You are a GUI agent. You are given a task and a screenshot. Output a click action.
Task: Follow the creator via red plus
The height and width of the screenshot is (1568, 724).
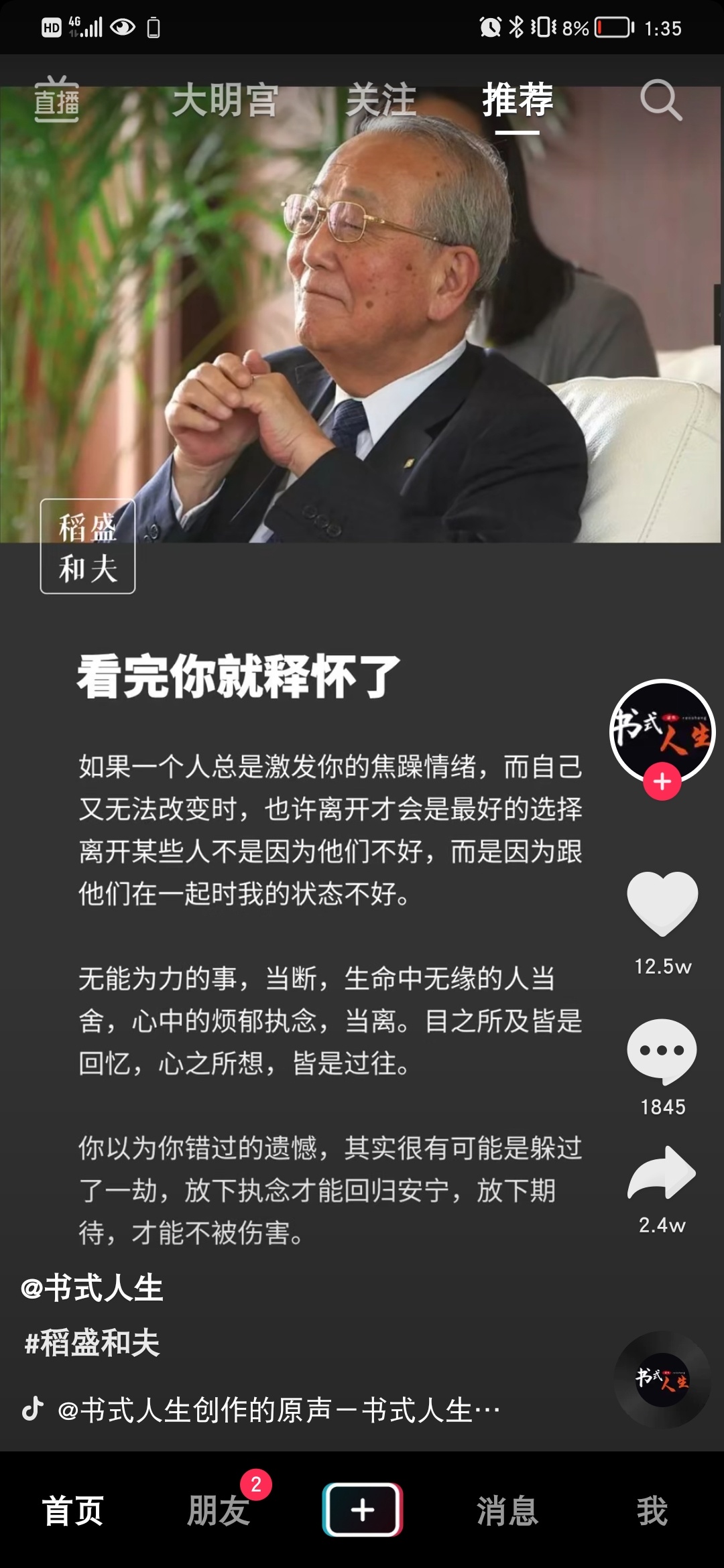[662, 782]
